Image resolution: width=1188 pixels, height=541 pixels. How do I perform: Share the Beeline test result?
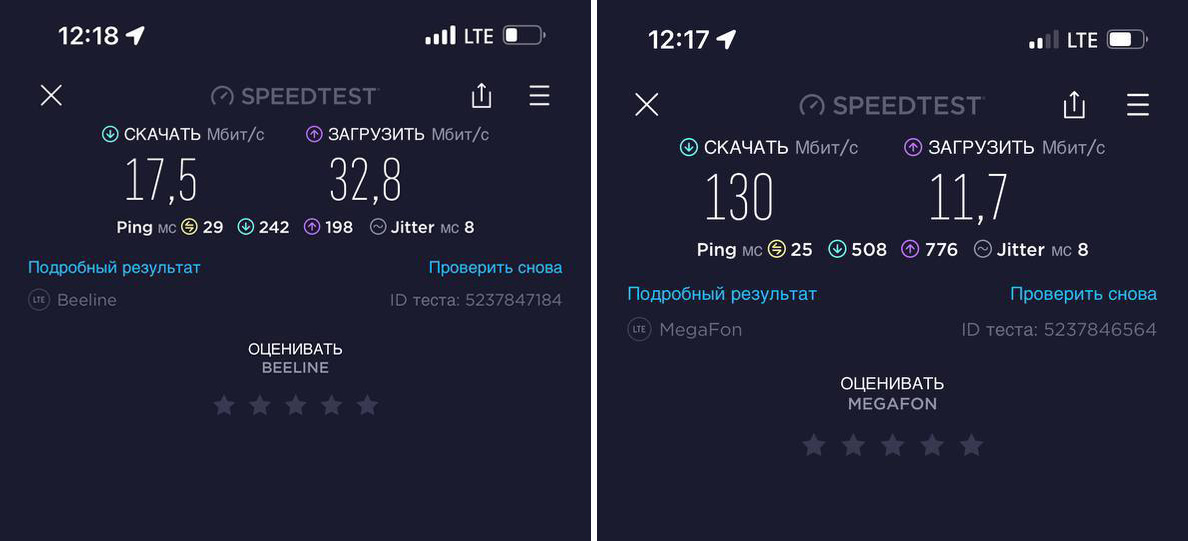[x=481, y=95]
